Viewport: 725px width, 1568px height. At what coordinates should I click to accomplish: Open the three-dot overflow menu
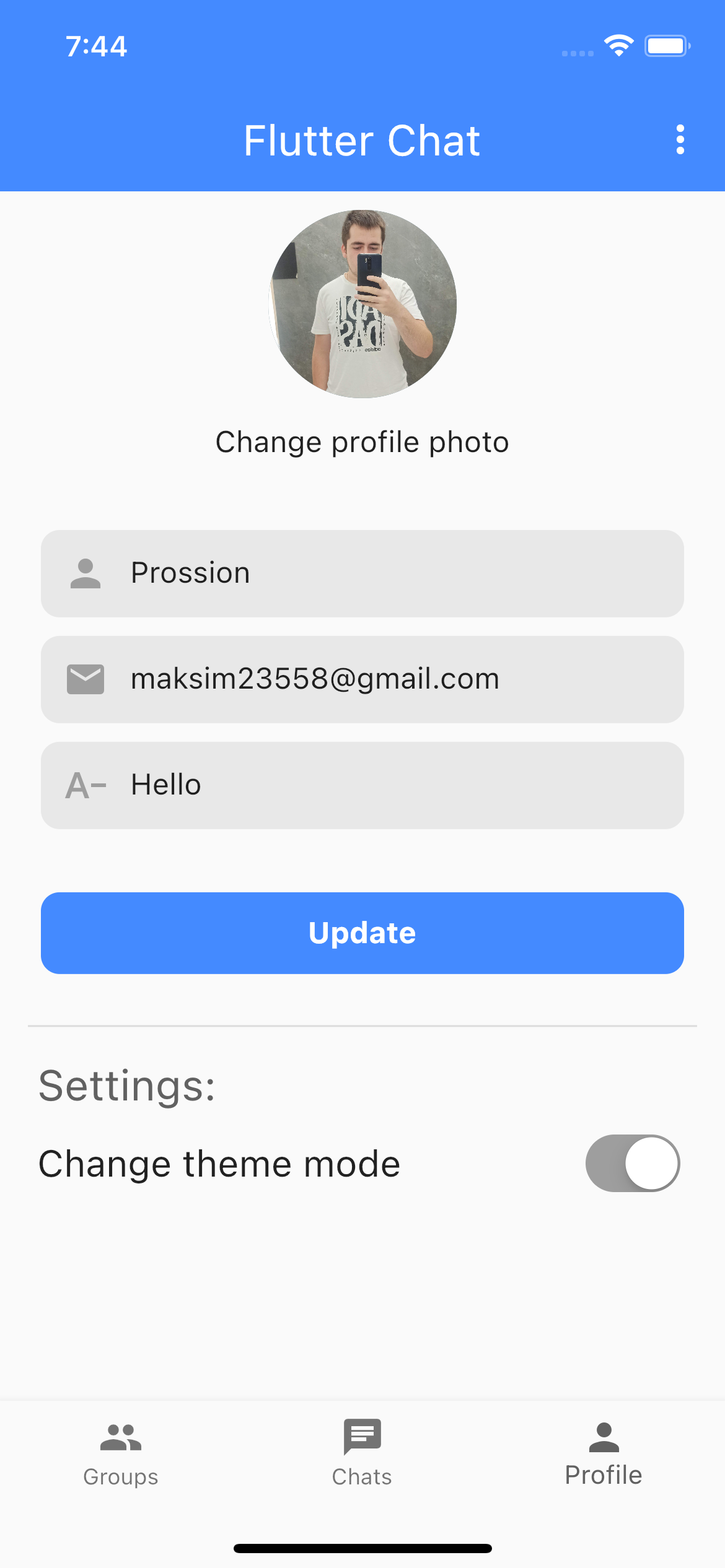click(x=680, y=140)
